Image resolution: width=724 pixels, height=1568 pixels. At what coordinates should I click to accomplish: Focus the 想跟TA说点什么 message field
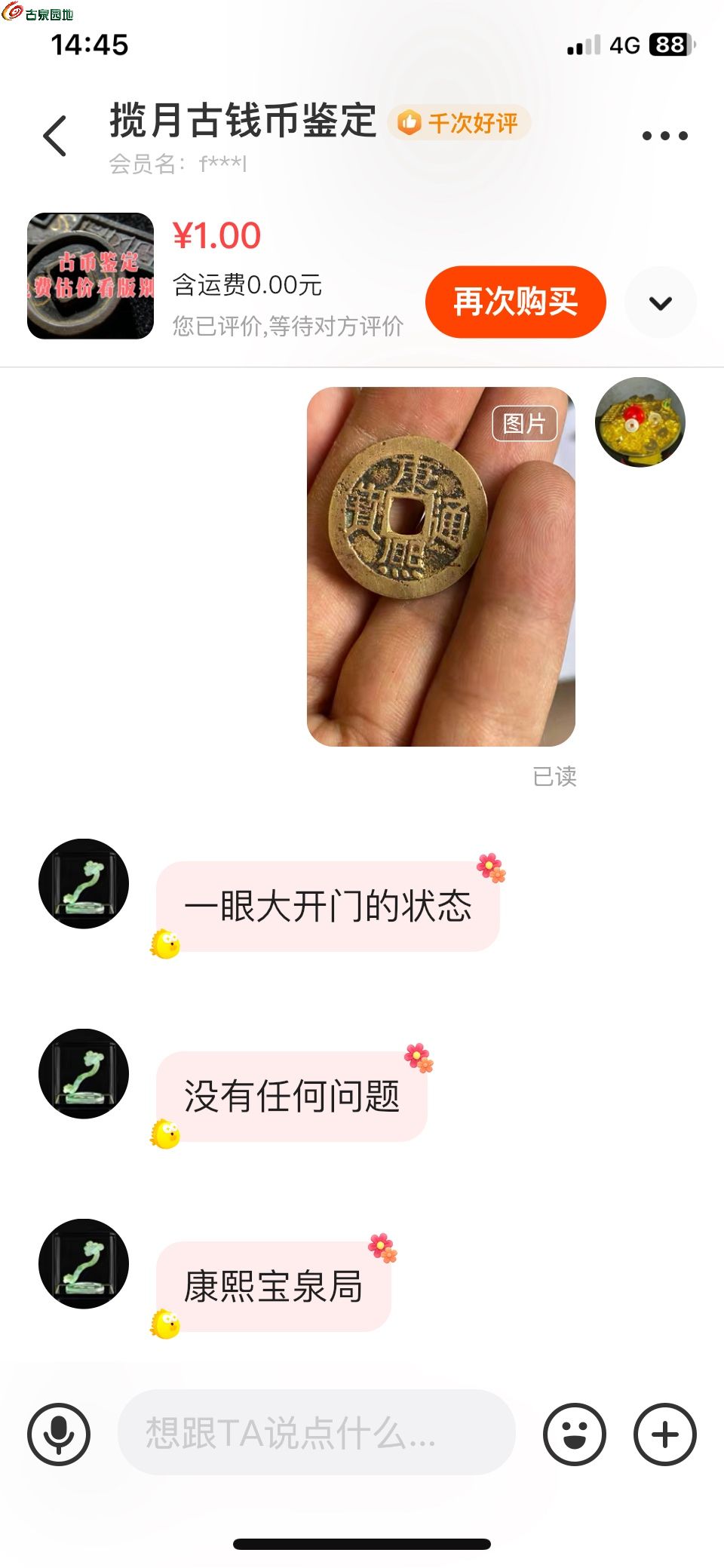pyautogui.click(x=317, y=1432)
